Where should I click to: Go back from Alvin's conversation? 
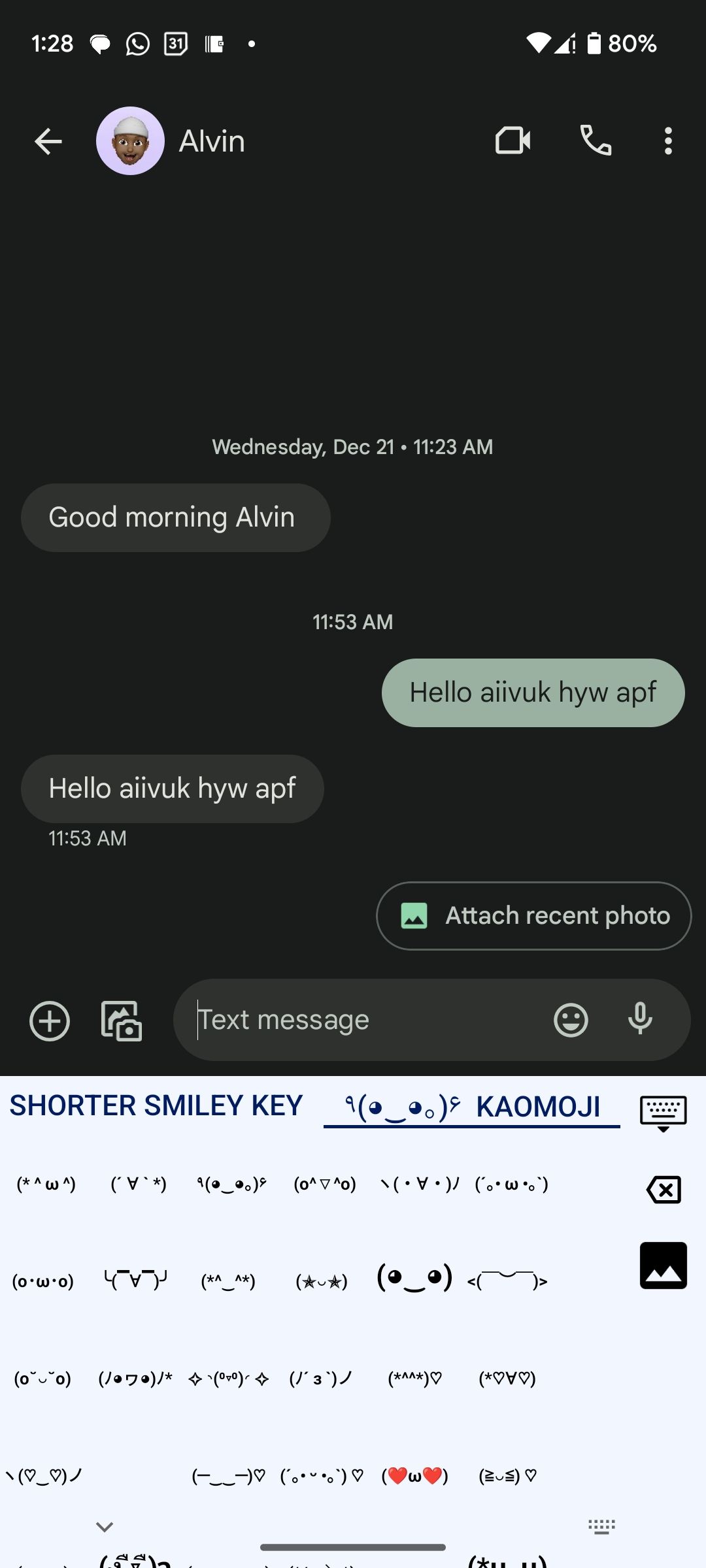48,141
